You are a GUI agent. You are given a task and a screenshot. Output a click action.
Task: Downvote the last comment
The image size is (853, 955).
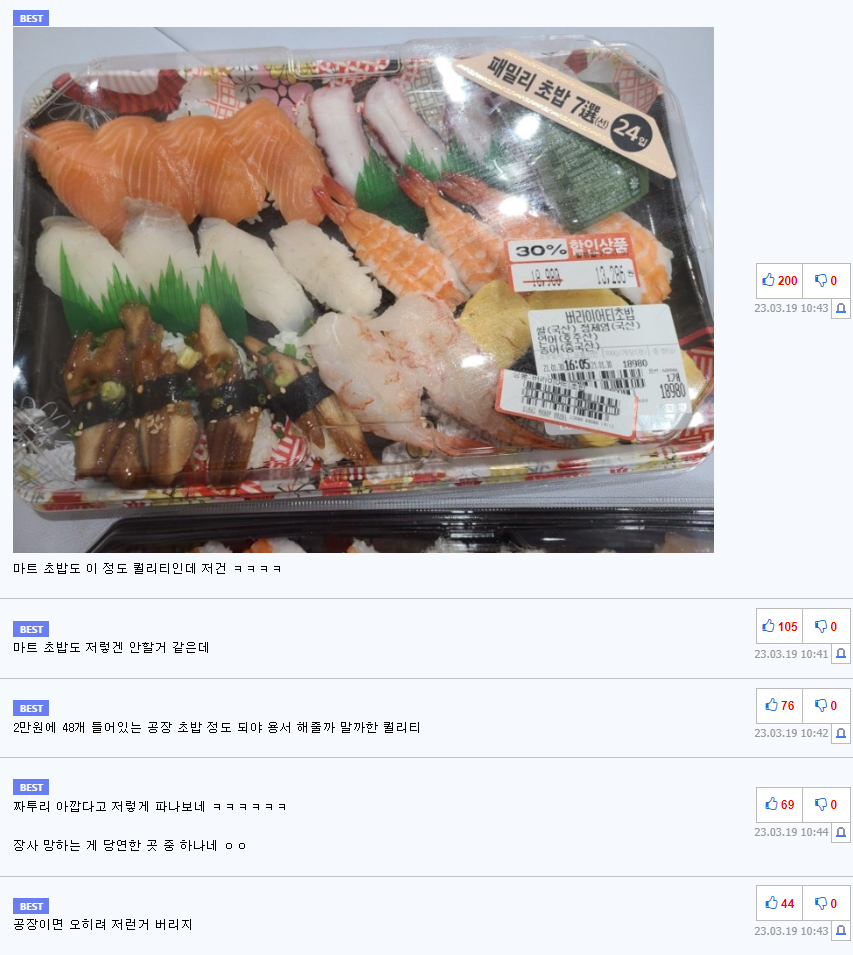(x=826, y=902)
